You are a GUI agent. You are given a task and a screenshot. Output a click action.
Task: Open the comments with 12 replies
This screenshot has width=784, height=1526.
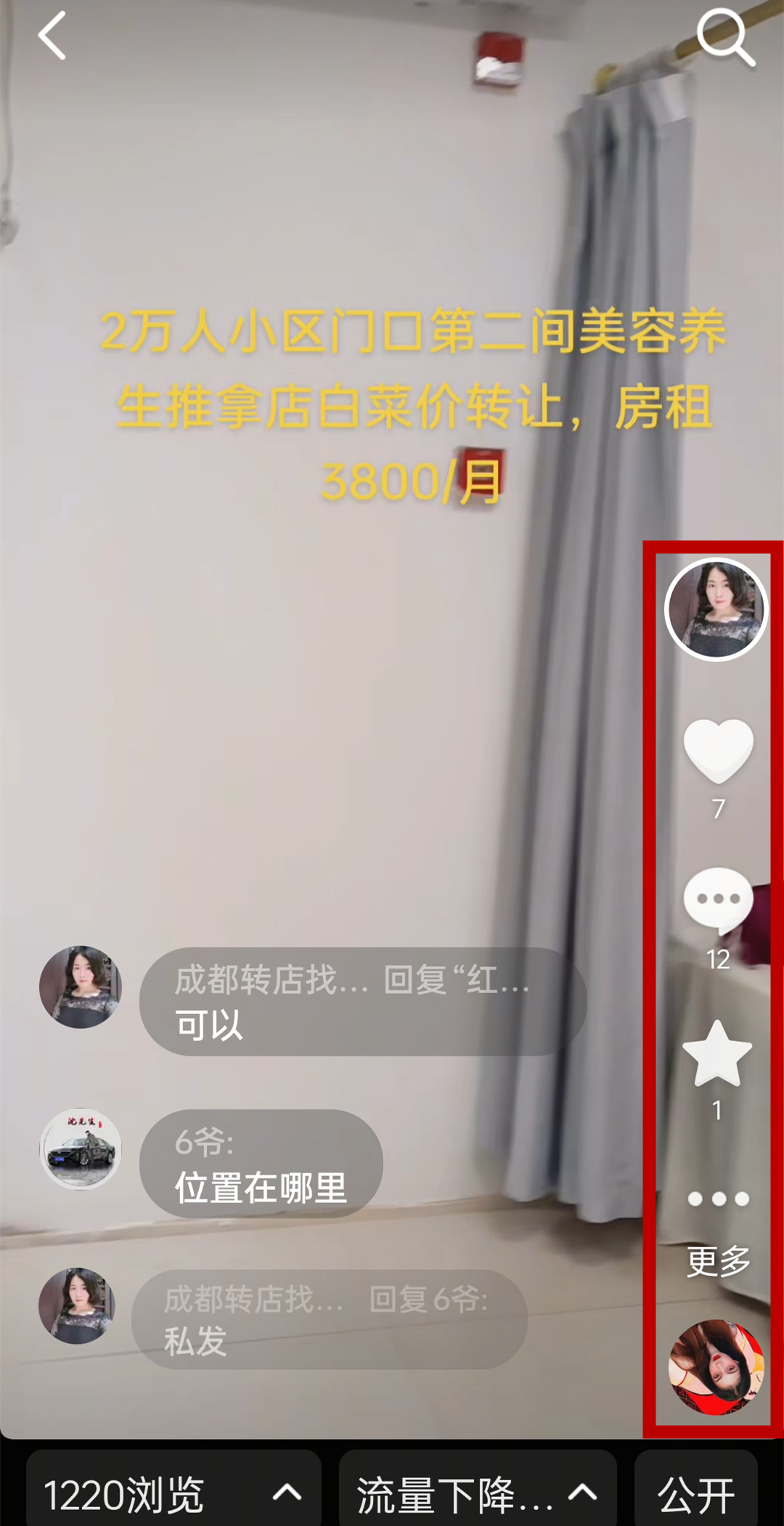718,900
